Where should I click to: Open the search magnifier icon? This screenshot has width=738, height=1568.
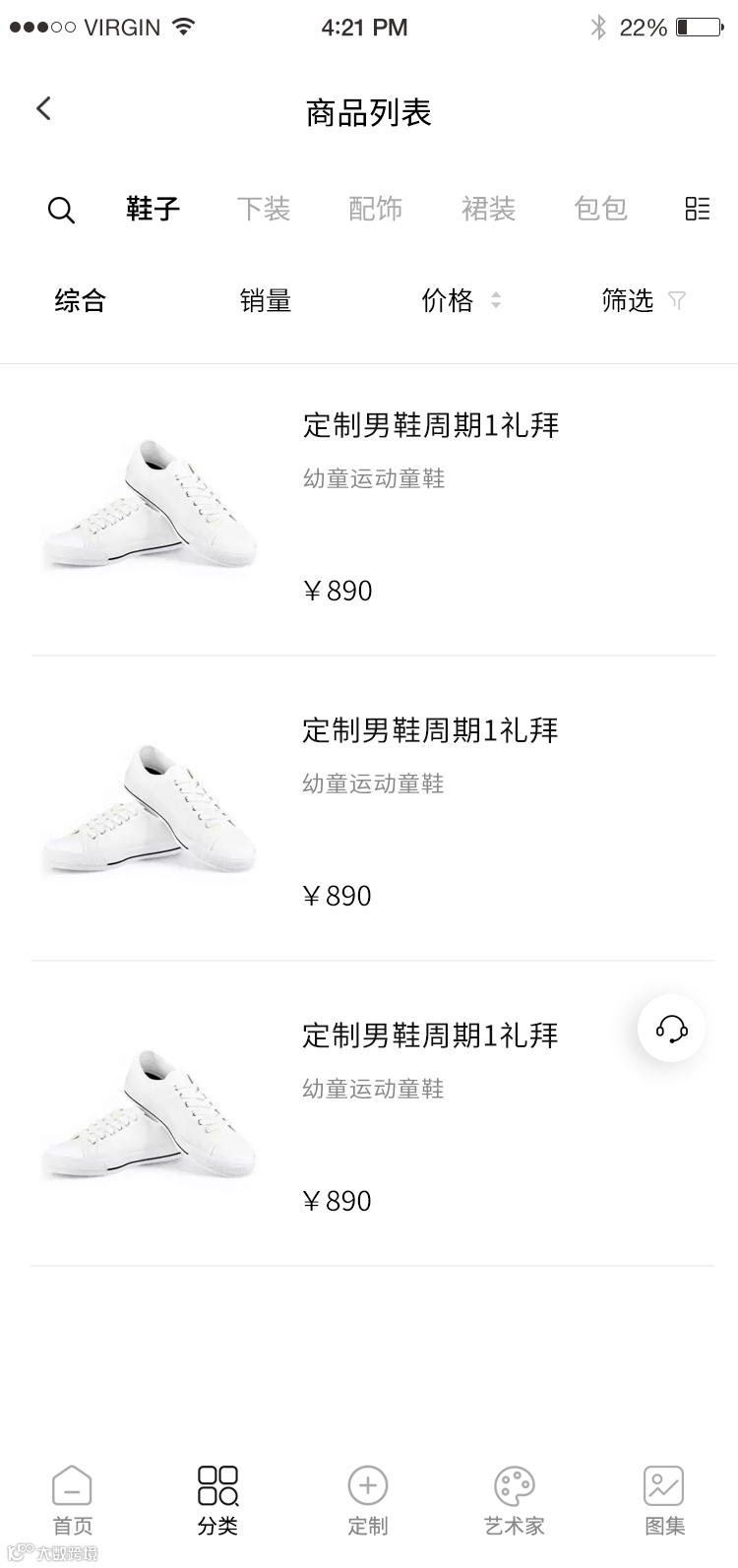click(x=61, y=210)
